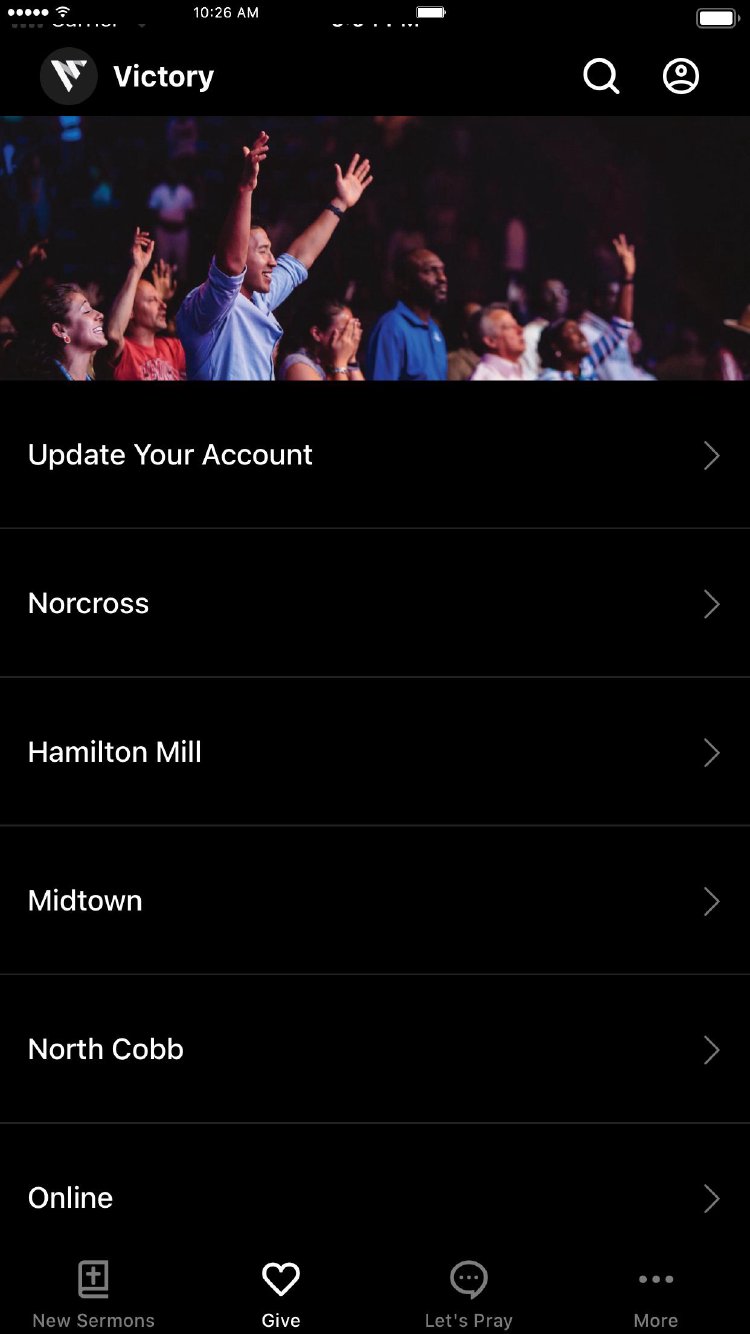Viewport: 750px width, 1334px height.
Task: Select the Norcross campus
Action: click(375, 603)
